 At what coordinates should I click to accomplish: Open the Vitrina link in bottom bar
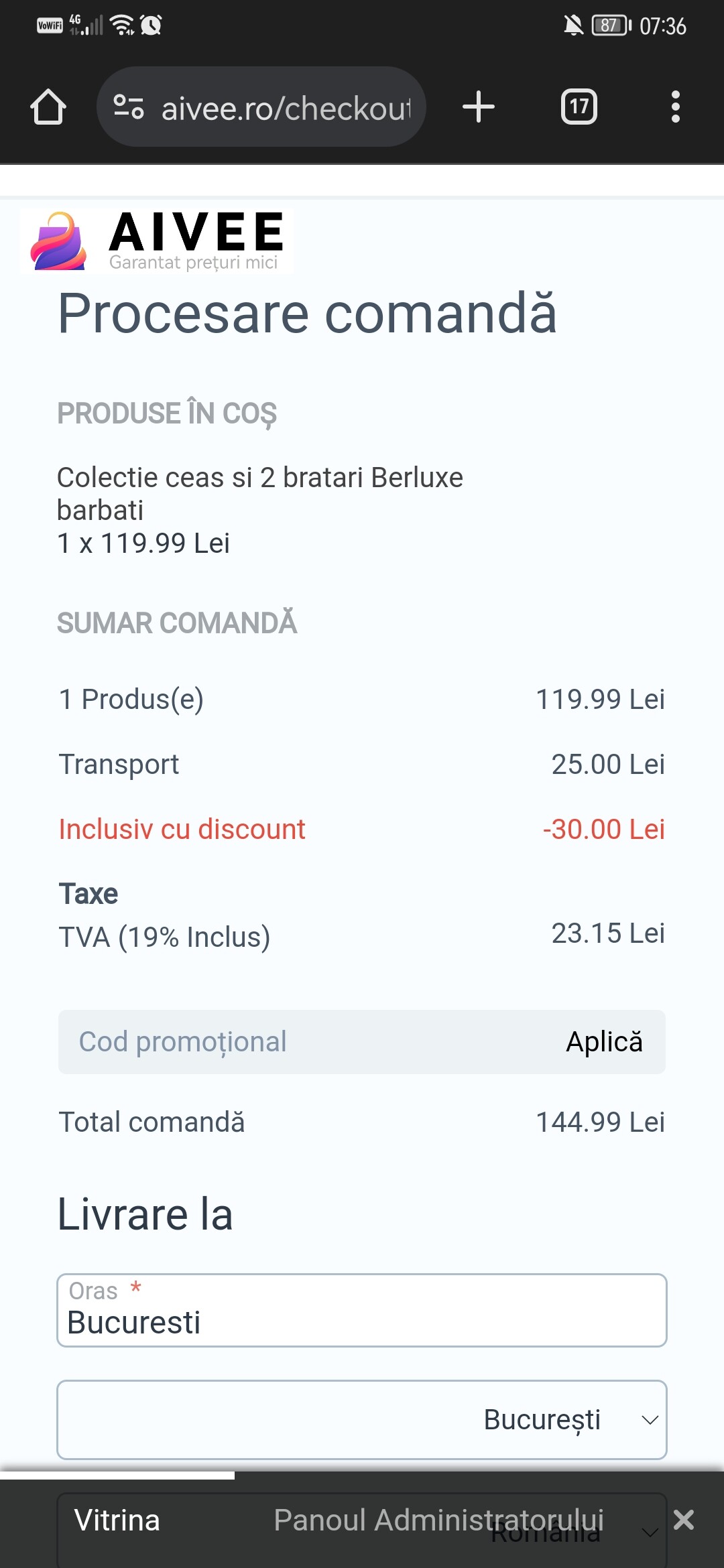[117, 1520]
